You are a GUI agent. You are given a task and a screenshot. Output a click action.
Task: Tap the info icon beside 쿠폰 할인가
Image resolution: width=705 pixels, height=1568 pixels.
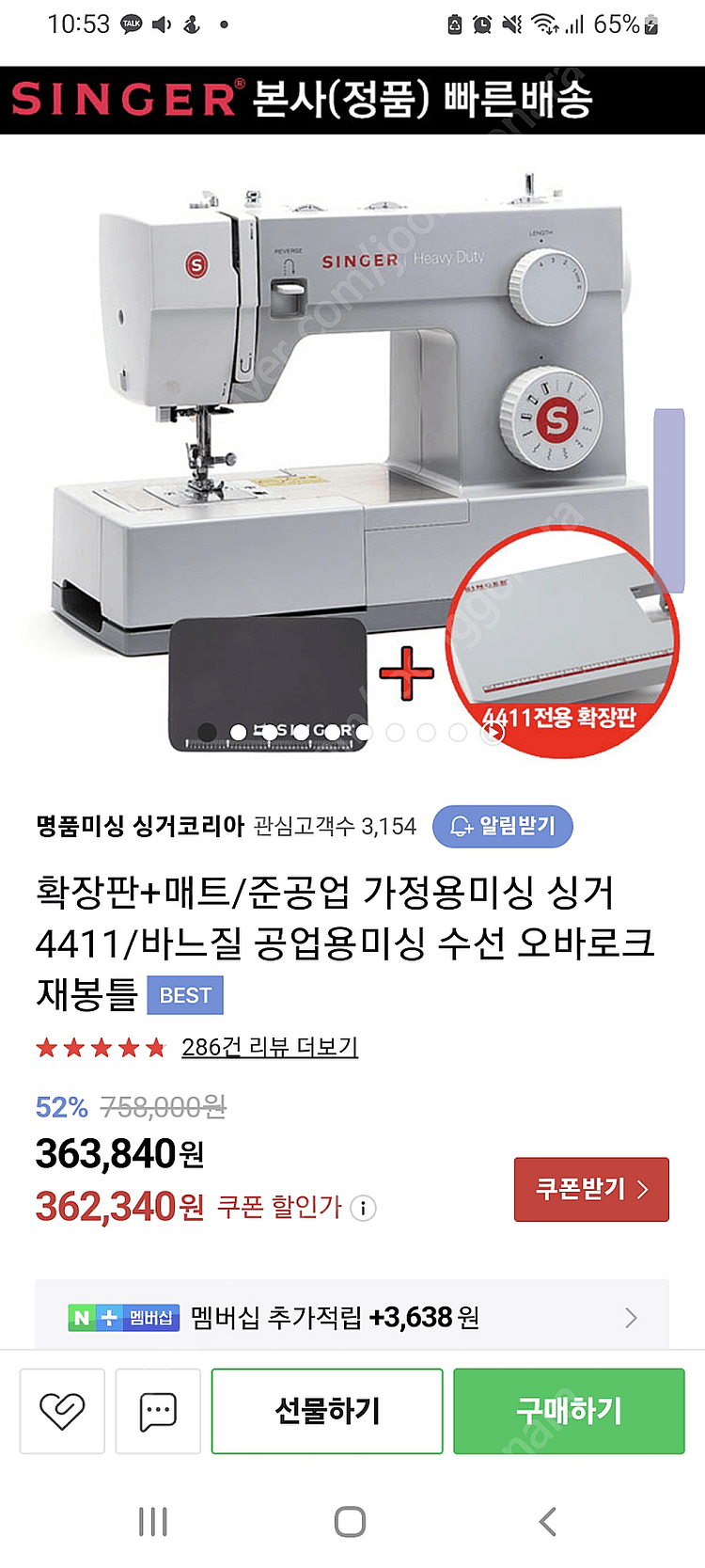361,1210
